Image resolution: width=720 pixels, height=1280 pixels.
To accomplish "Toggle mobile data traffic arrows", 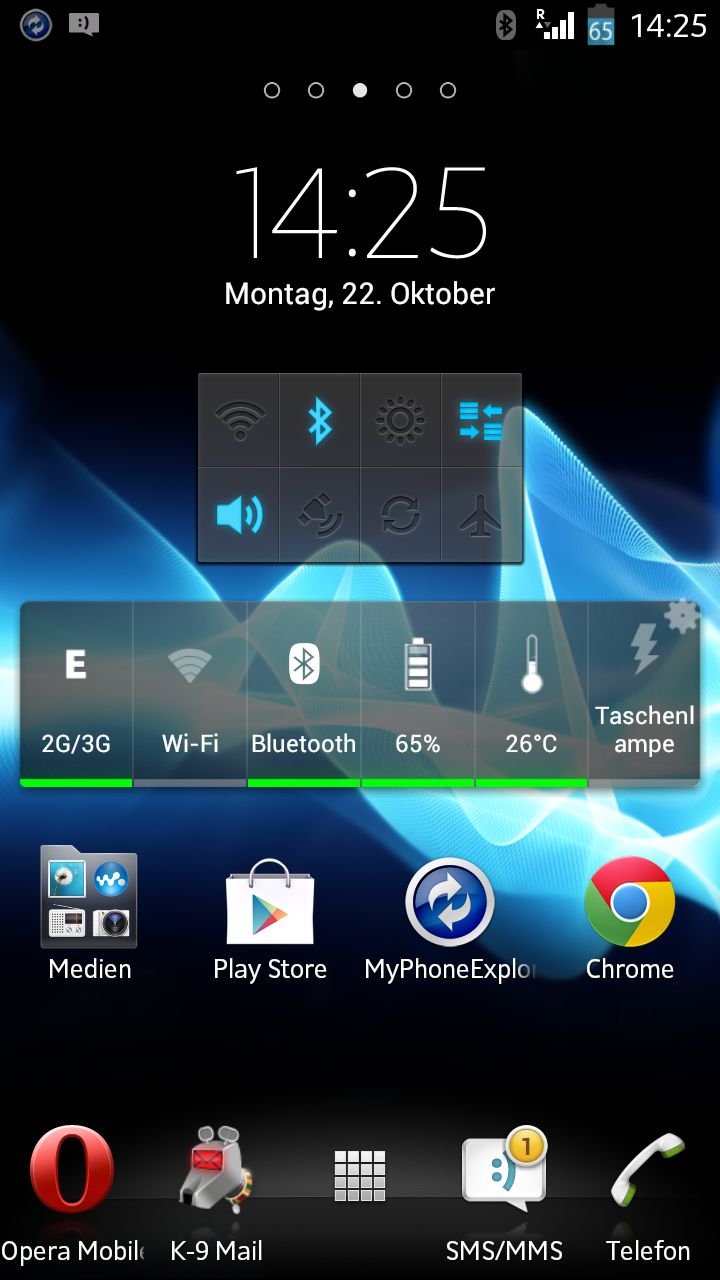I will click(481, 420).
